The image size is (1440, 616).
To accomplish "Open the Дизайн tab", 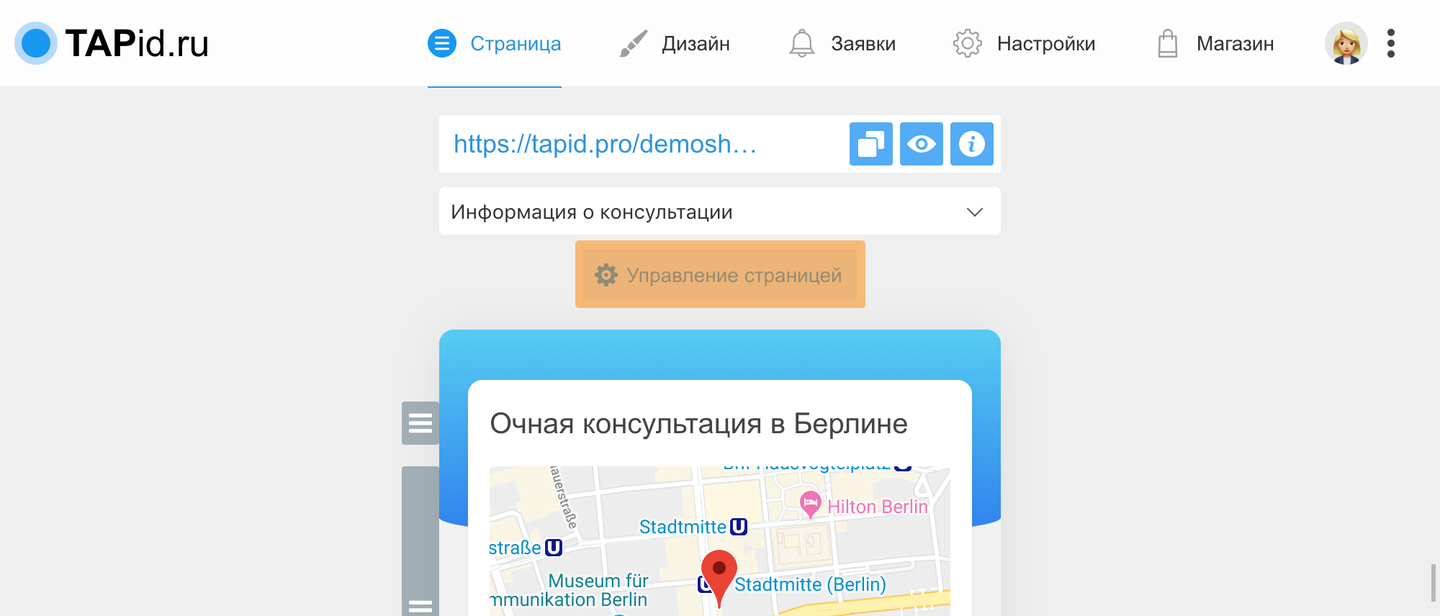I will (675, 44).
